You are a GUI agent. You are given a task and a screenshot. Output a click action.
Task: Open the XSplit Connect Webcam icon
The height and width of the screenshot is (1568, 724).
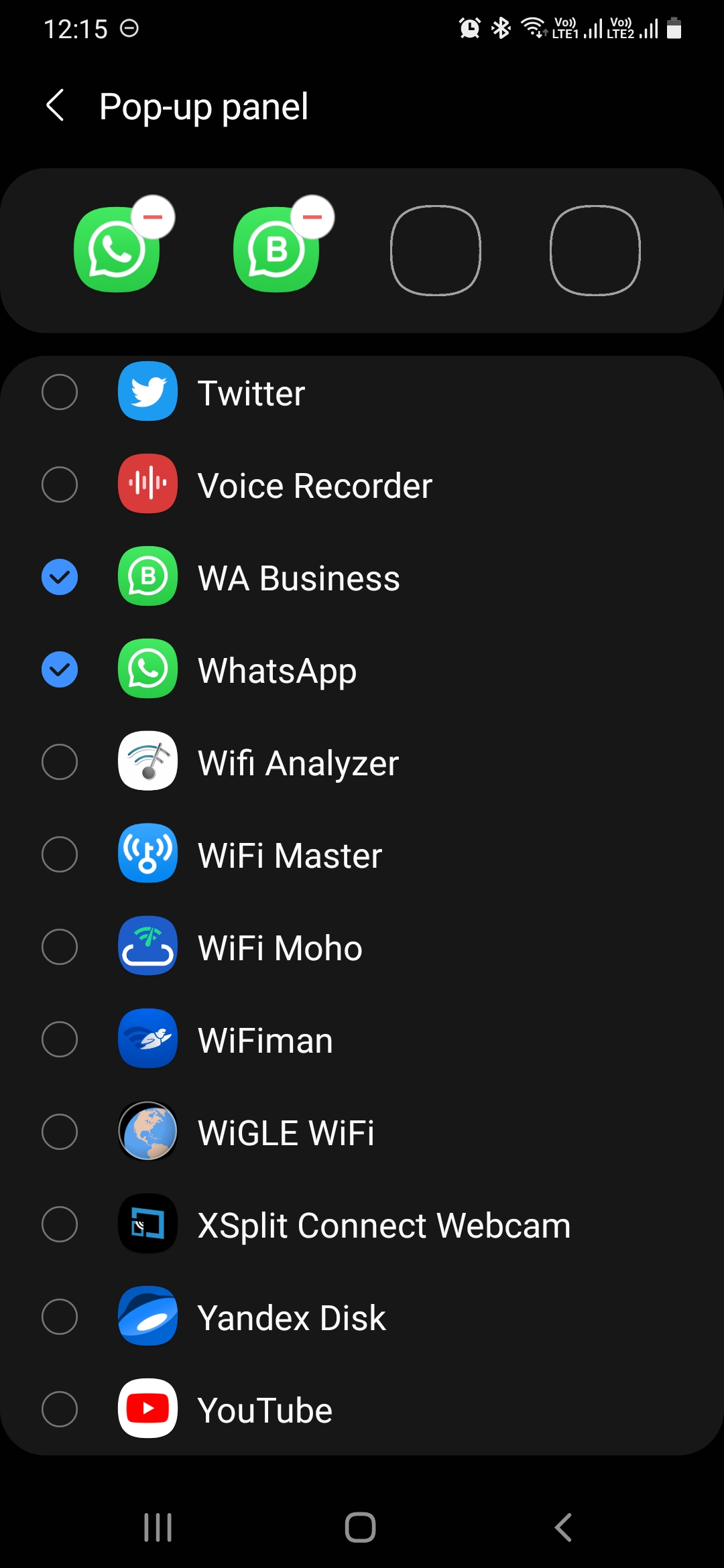click(147, 1224)
